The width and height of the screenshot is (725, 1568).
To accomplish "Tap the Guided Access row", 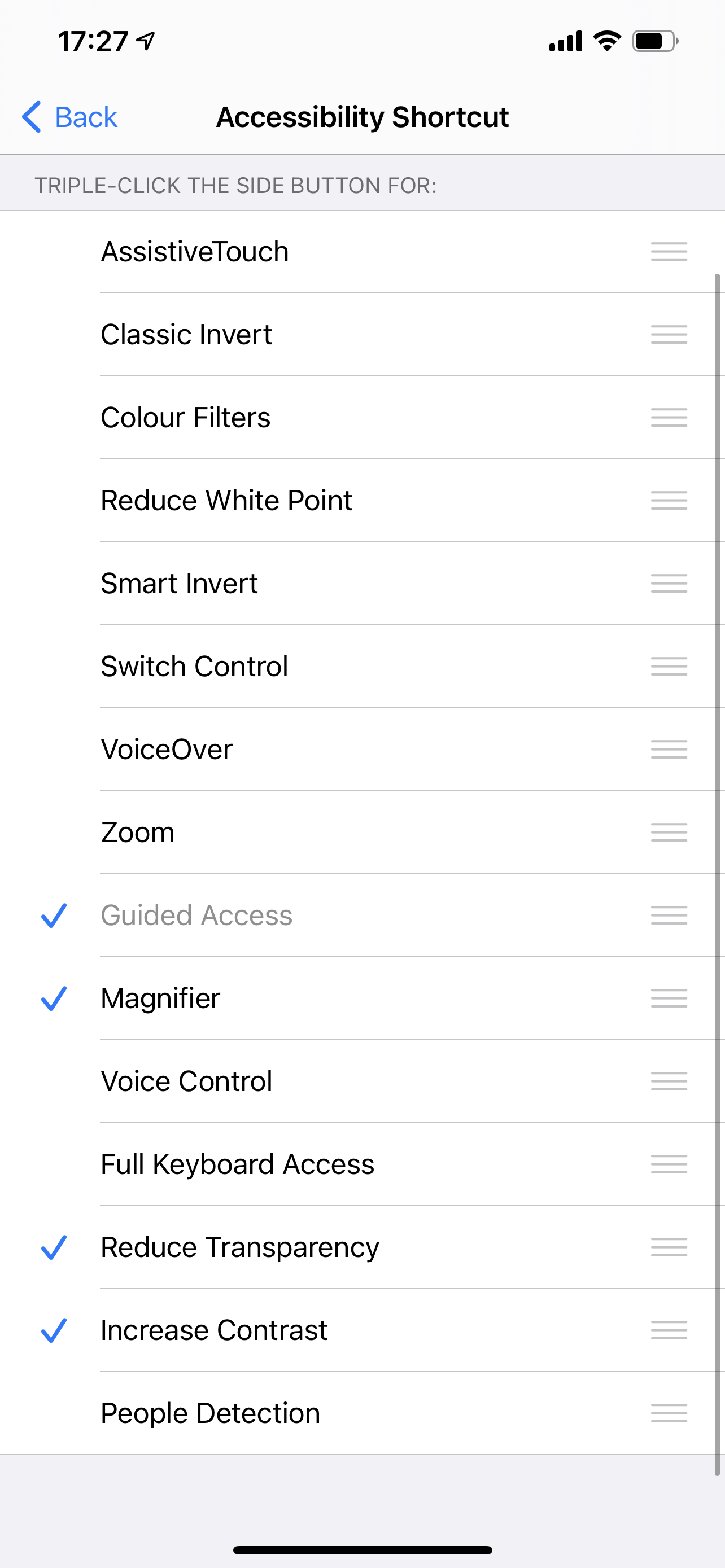I will coord(362,915).
